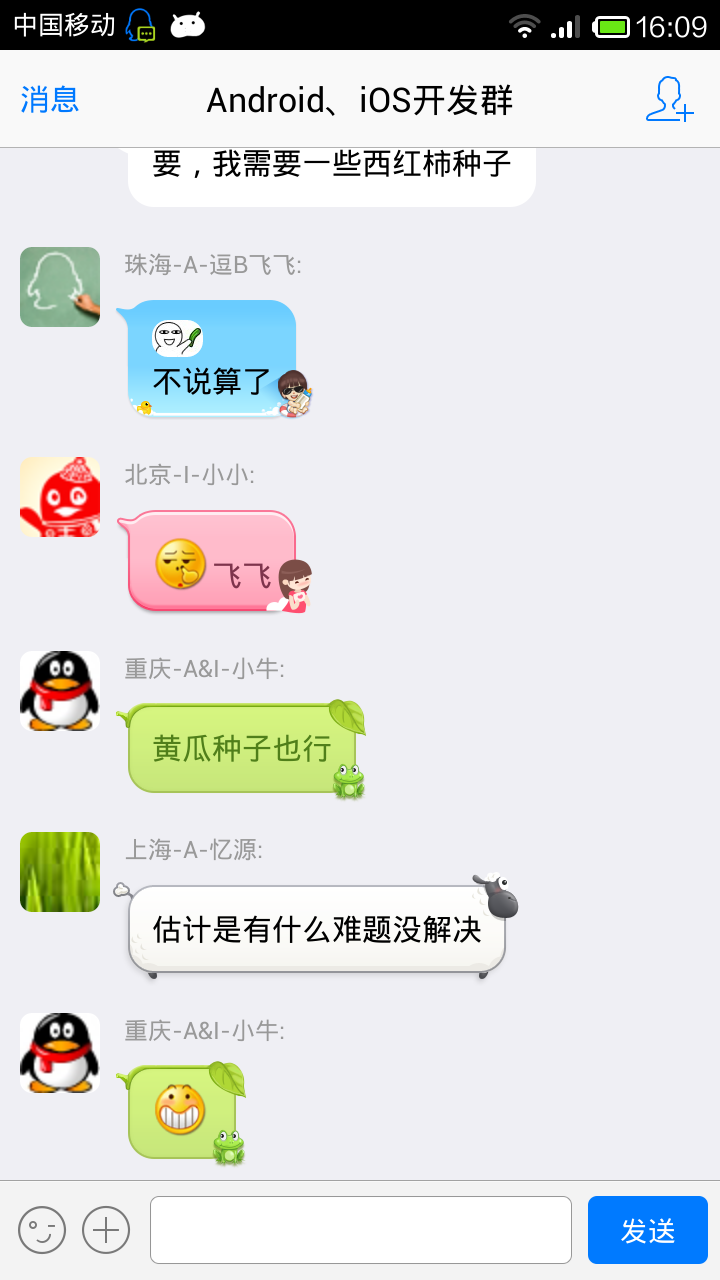
Task: Focus the message text field
Action: [360, 1230]
